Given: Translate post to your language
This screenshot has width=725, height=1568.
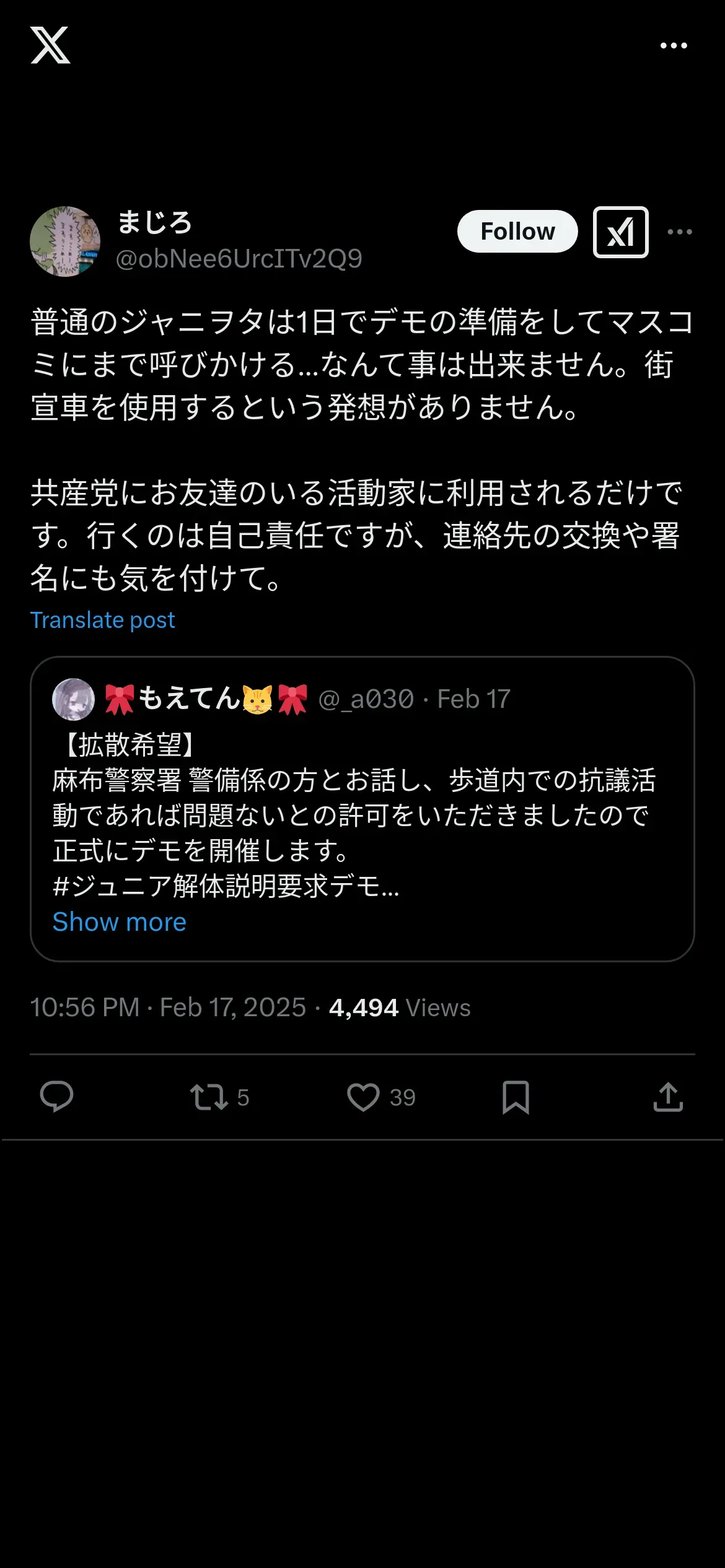Looking at the screenshot, I should point(103,621).
